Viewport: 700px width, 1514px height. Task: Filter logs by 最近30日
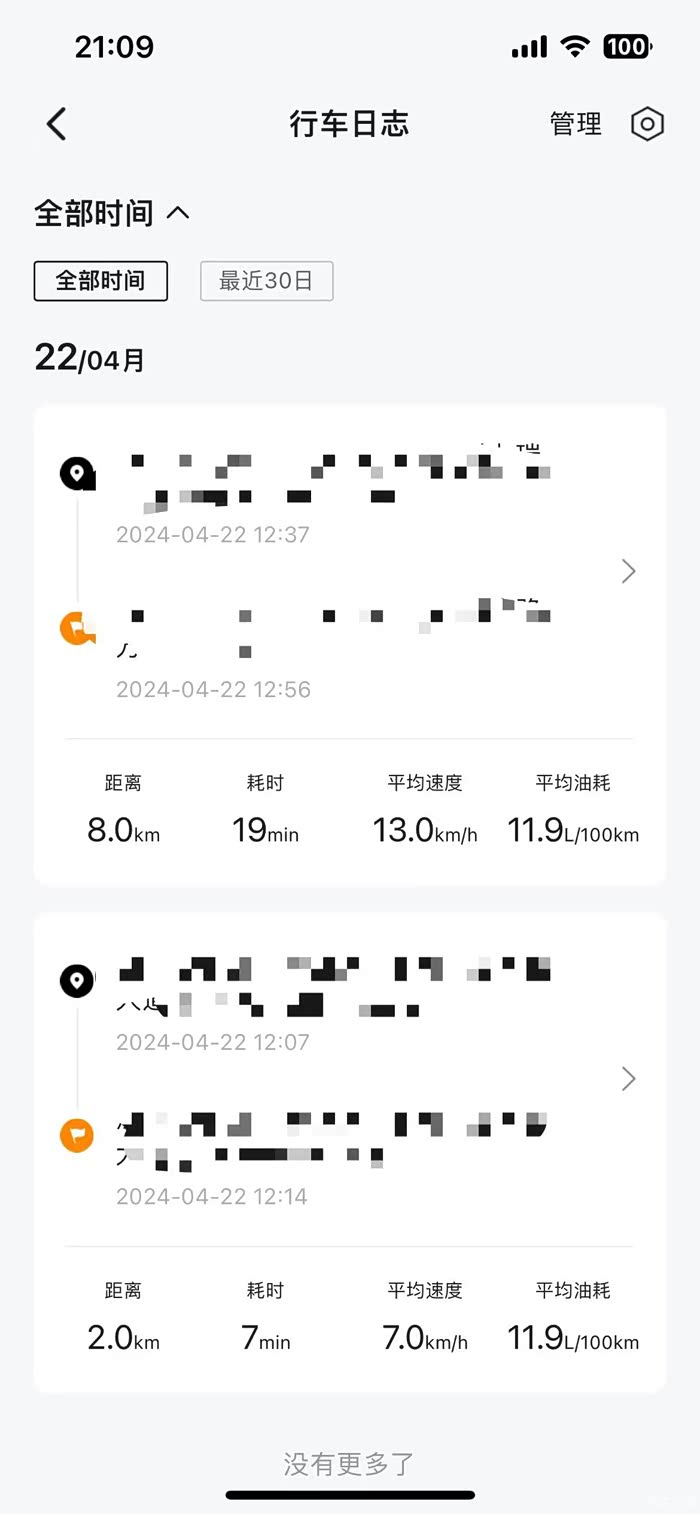click(x=266, y=281)
